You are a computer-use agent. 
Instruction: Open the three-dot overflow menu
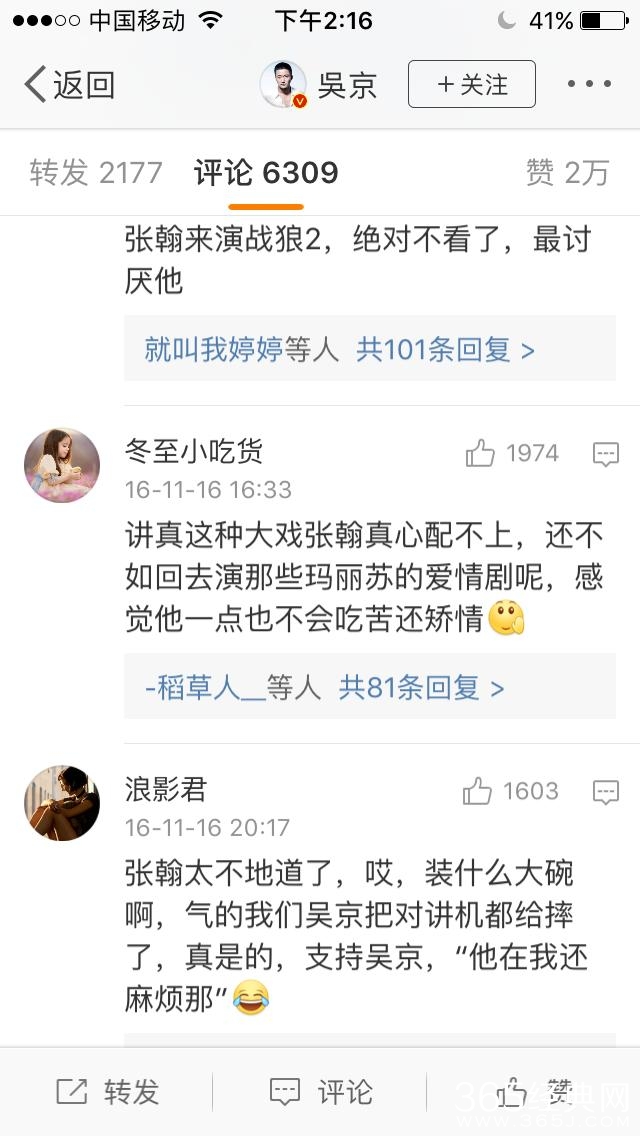tap(589, 85)
